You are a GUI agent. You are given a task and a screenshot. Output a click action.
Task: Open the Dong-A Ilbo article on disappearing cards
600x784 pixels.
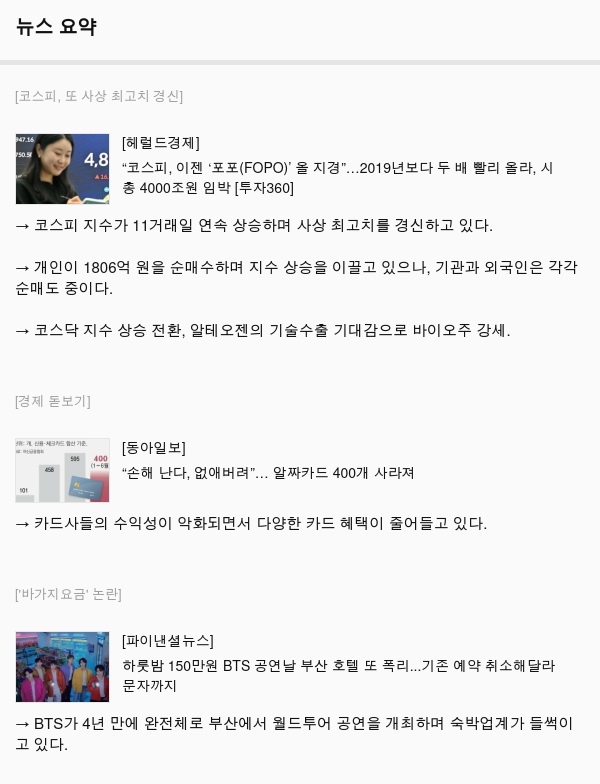(267, 472)
